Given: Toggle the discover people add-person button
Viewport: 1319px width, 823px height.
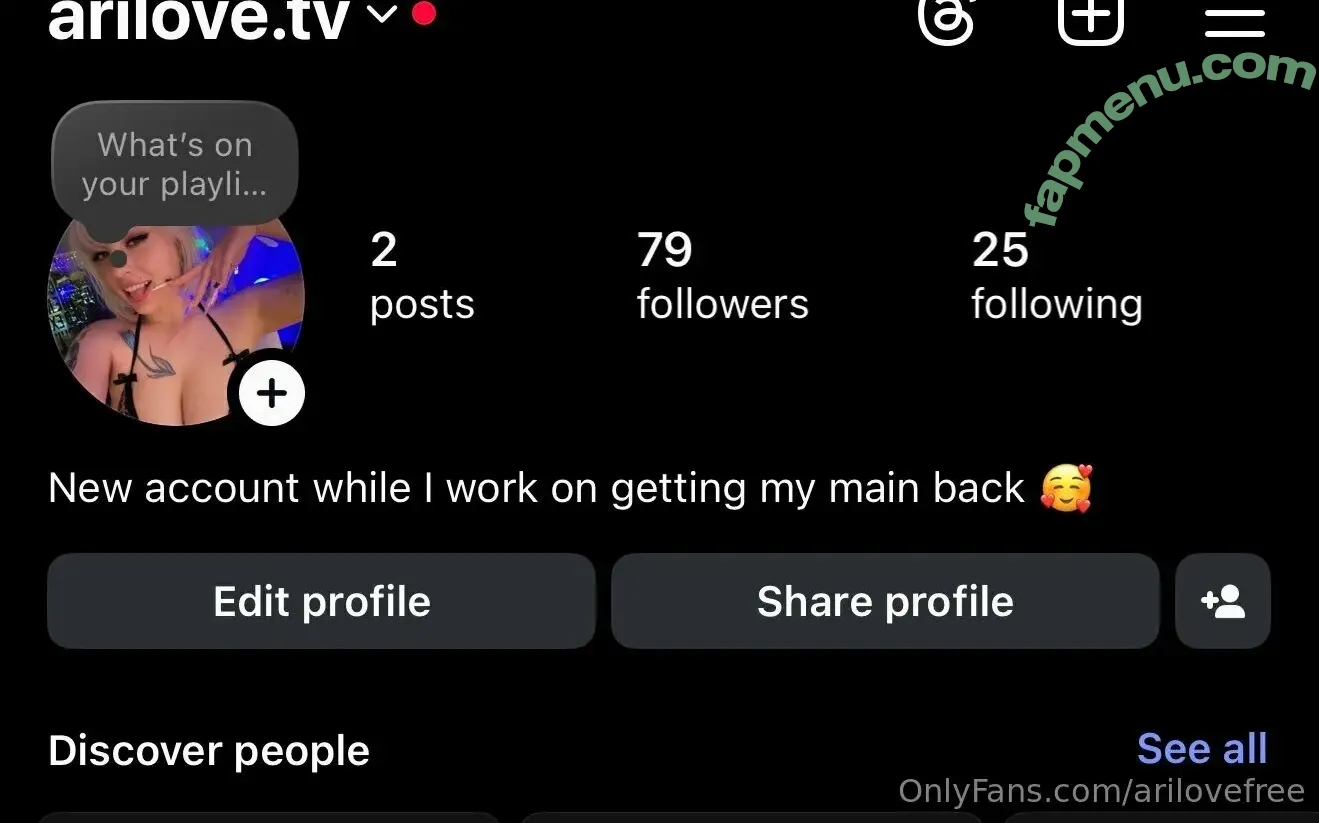Looking at the screenshot, I should point(1222,602).
